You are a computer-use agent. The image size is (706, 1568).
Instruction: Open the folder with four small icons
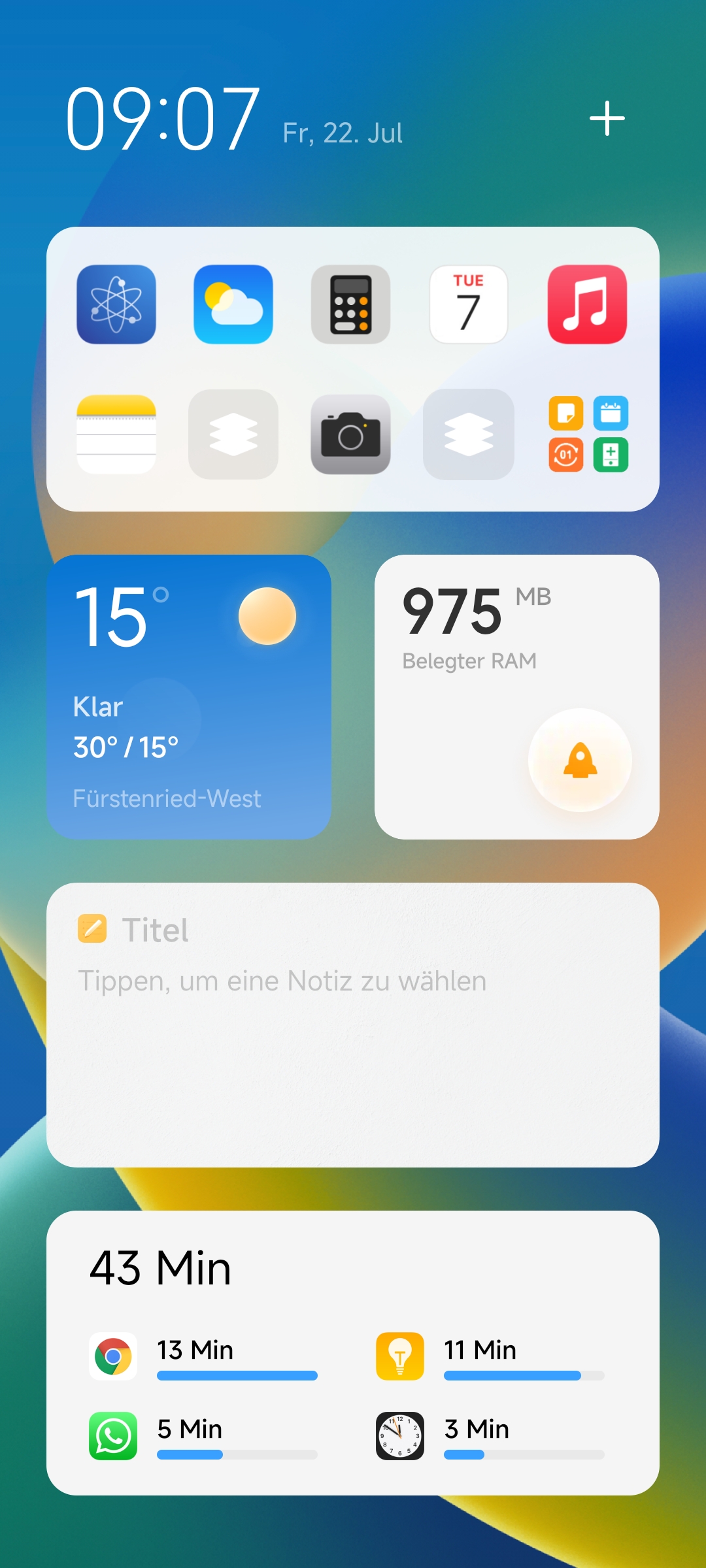pyautogui.click(x=588, y=434)
